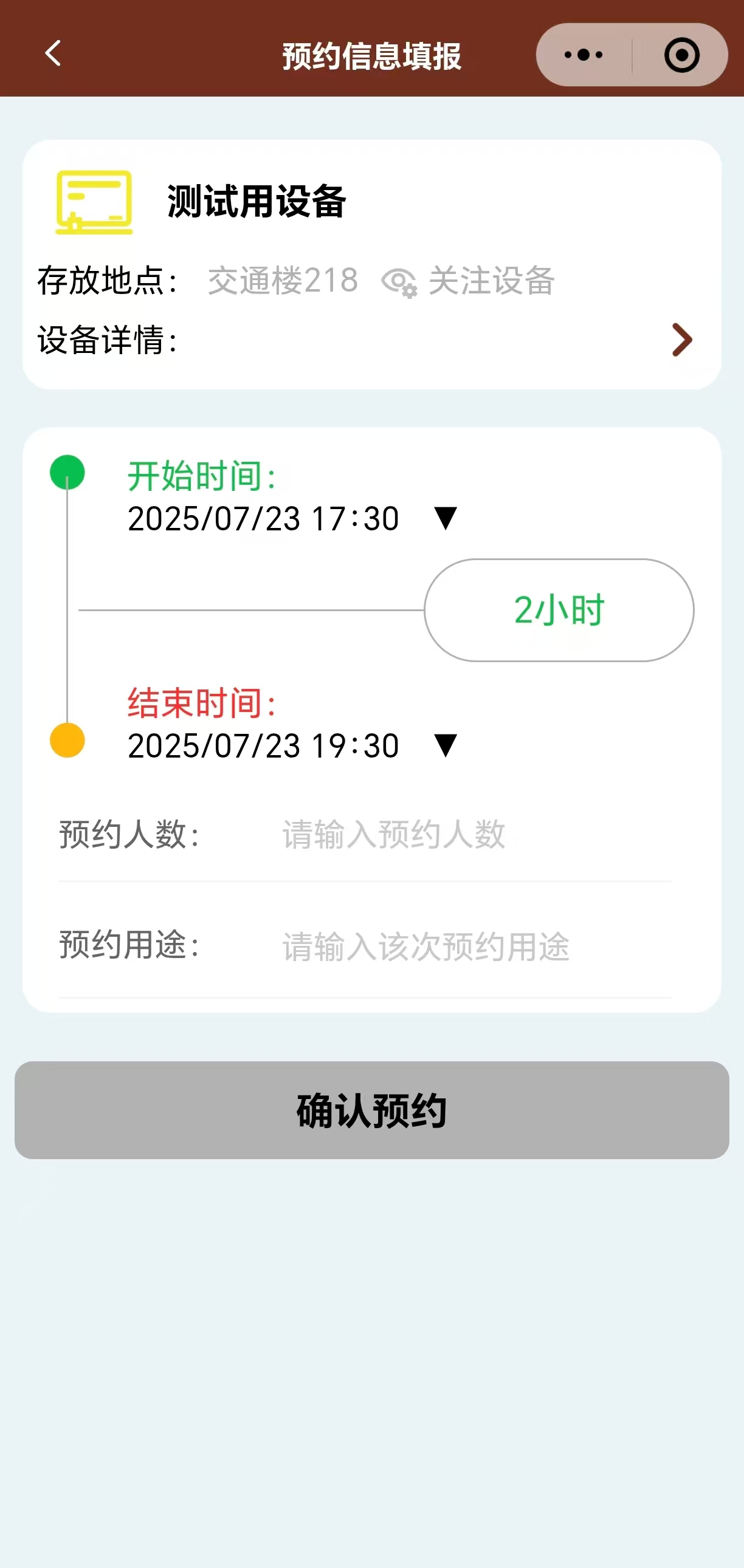Click the 关注设备 eye icon
744x1568 pixels.
[x=399, y=282]
